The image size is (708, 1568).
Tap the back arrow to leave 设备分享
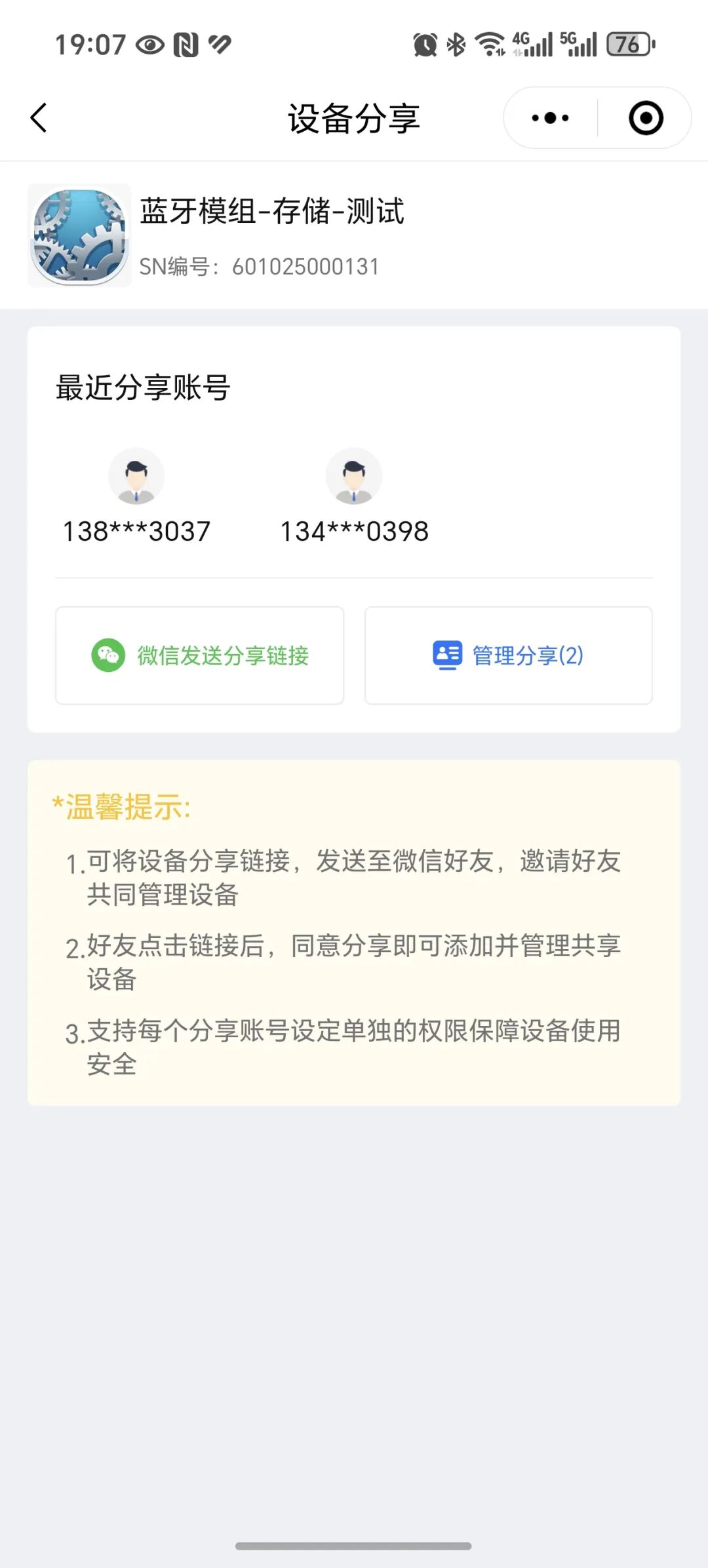coord(37,118)
